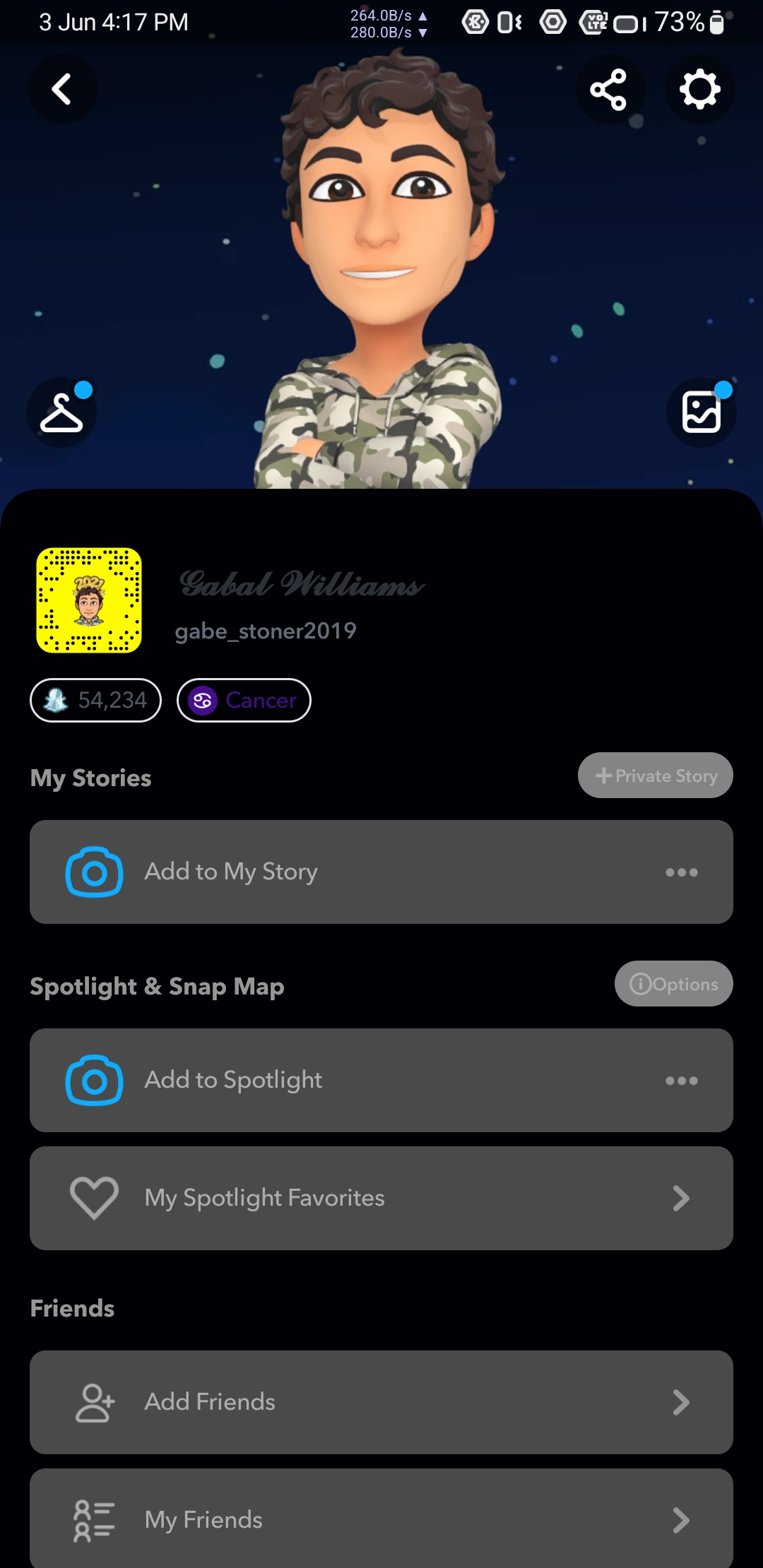Tap the camera icon in Add to Spotlight
763x1568 pixels.
pos(94,1080)
